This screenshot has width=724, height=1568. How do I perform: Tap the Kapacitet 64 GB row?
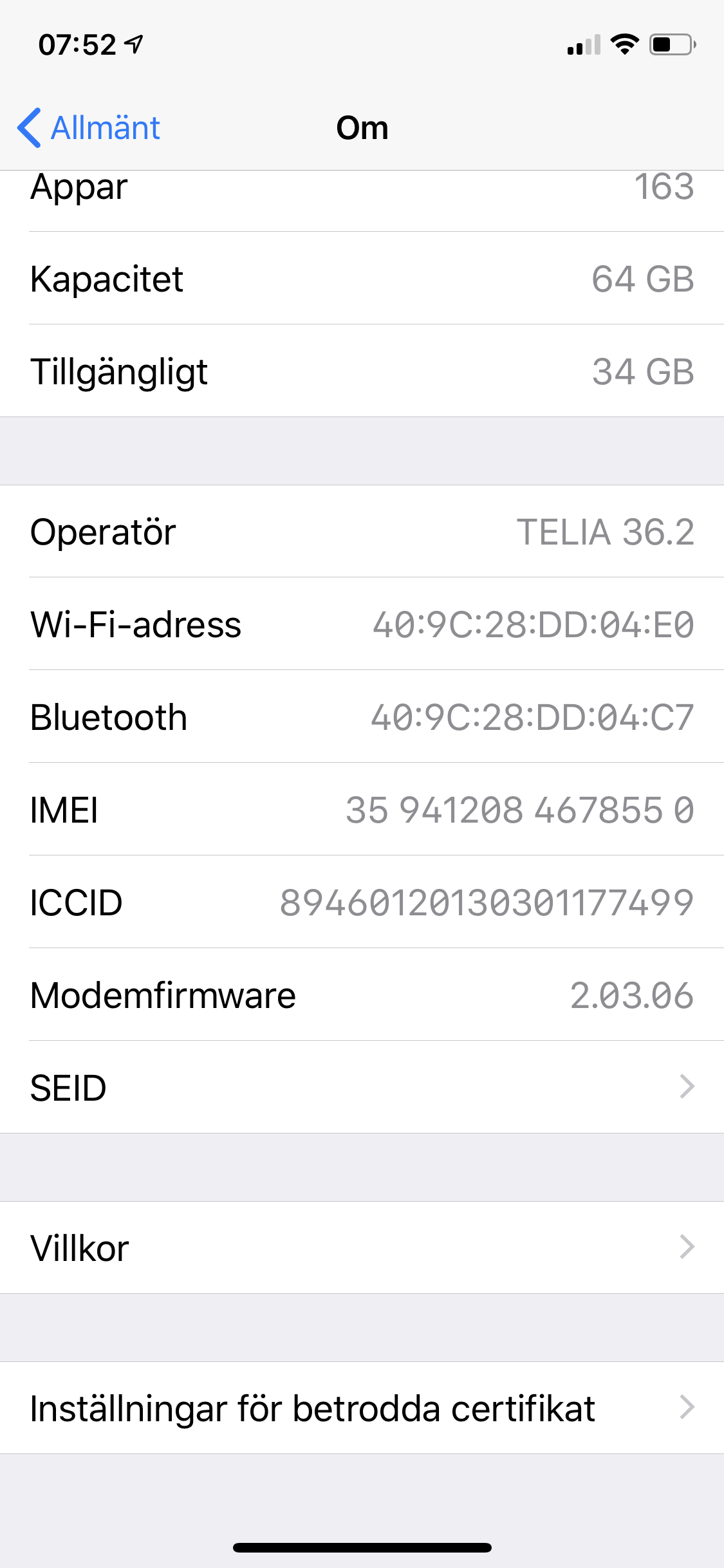tap(362, 279)
